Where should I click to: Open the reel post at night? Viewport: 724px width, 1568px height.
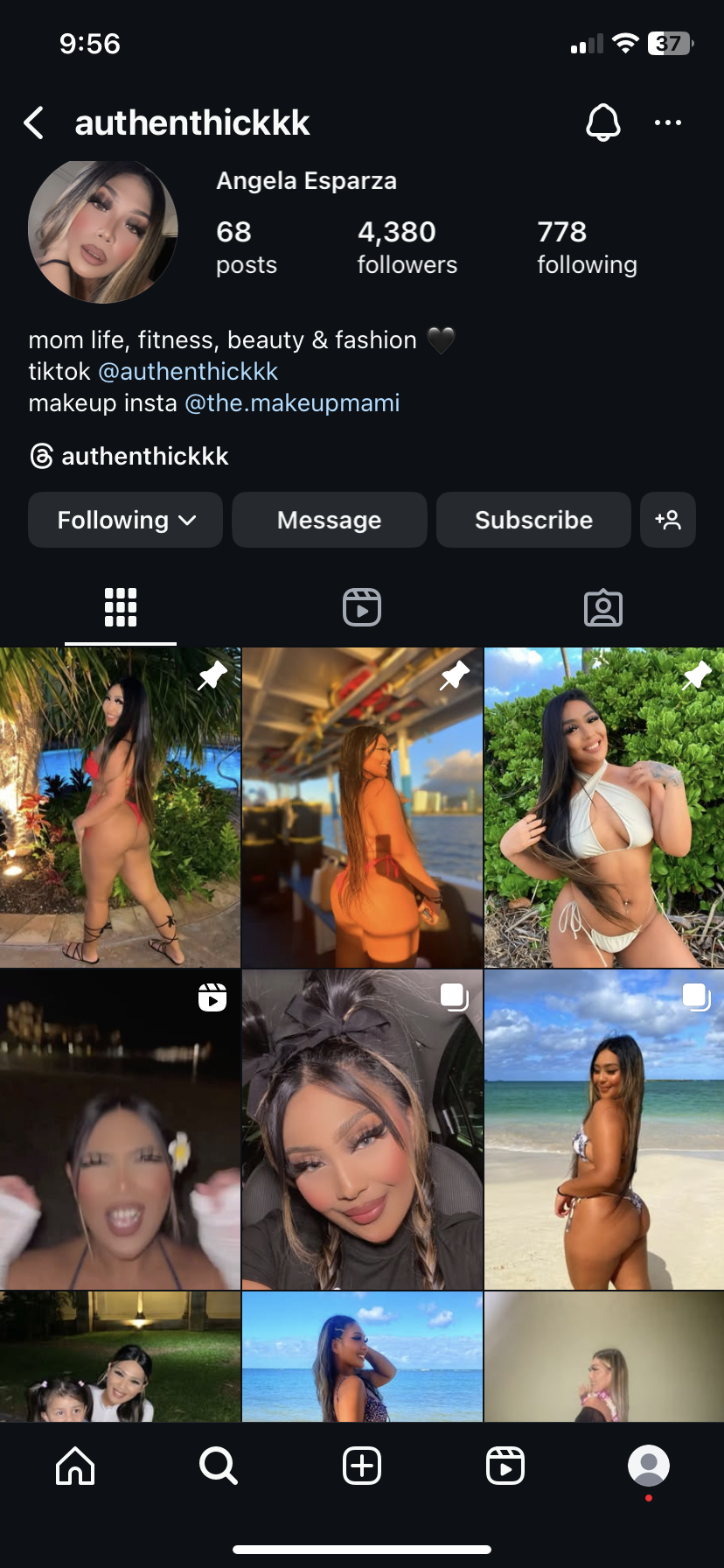click(x=120, y=1130)
